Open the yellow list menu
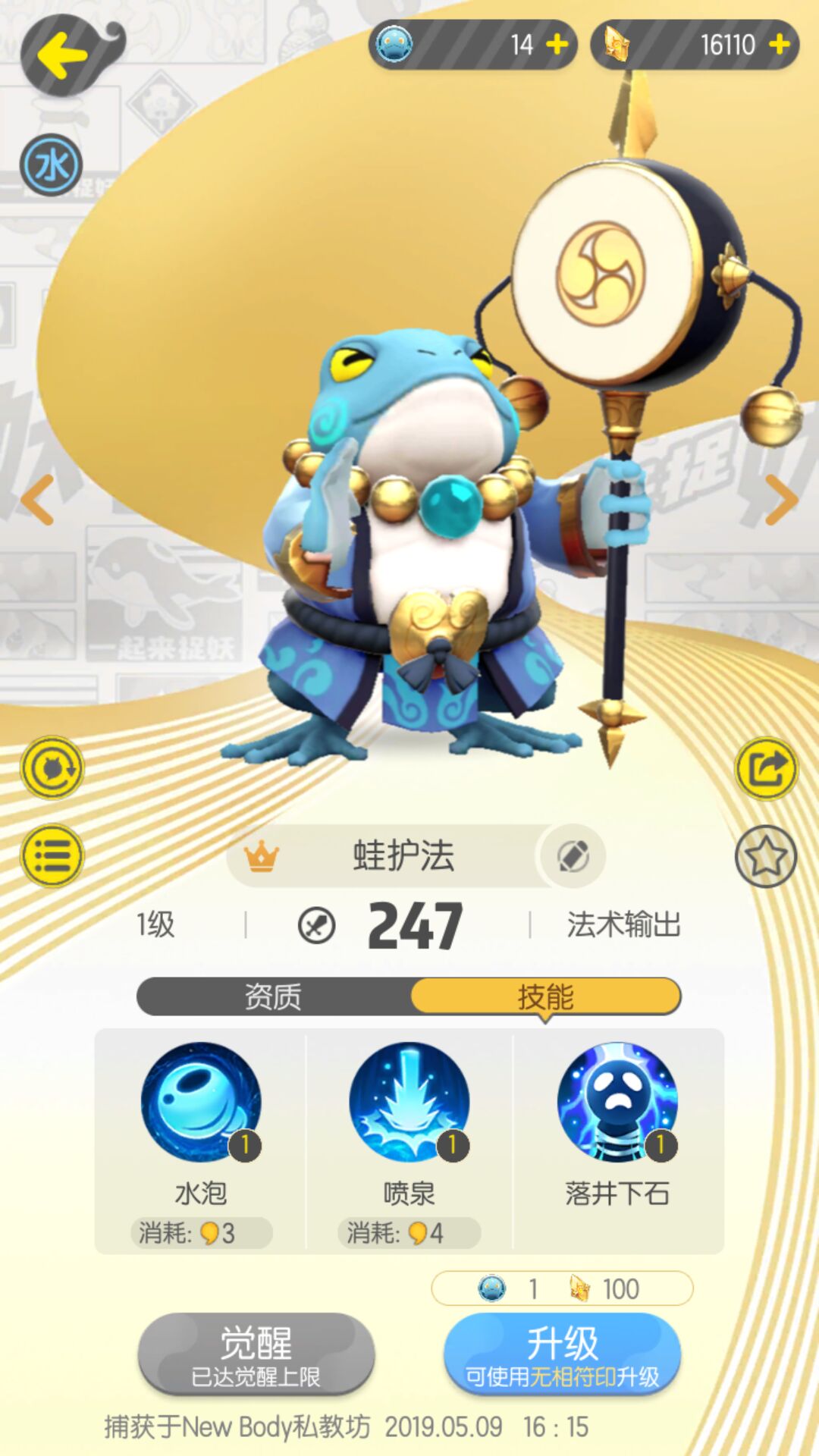This screenshot has height=1456, width=819. point(52,856)
